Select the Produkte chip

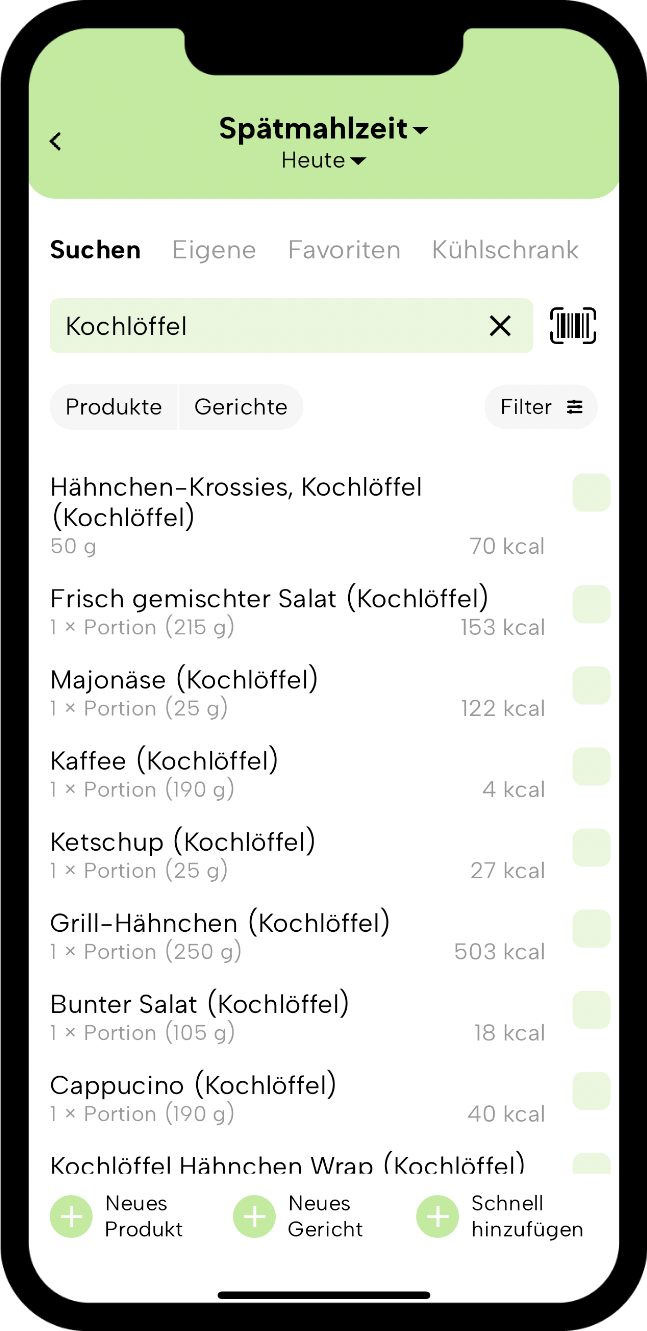tap(114, 407)
